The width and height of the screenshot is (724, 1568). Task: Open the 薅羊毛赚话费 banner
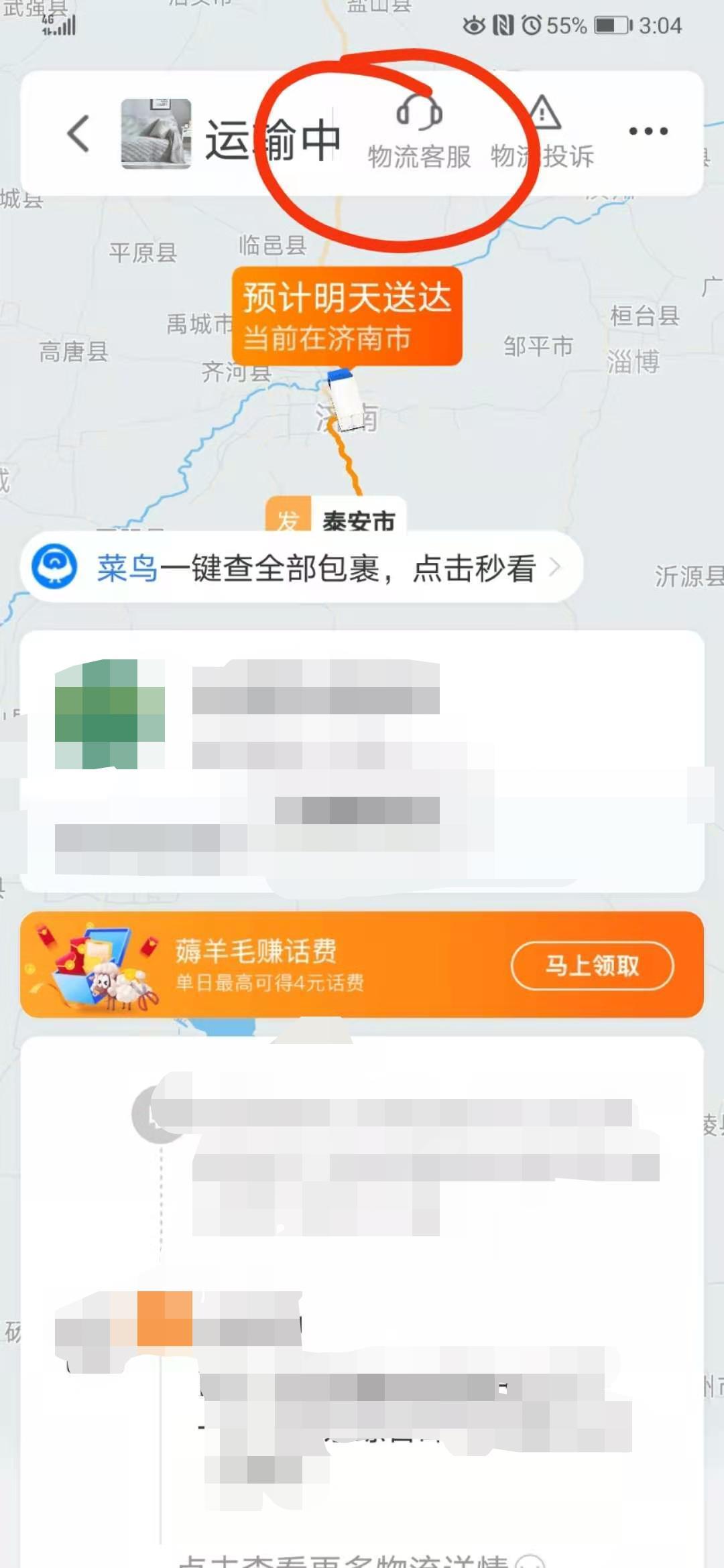click(268, 965)
